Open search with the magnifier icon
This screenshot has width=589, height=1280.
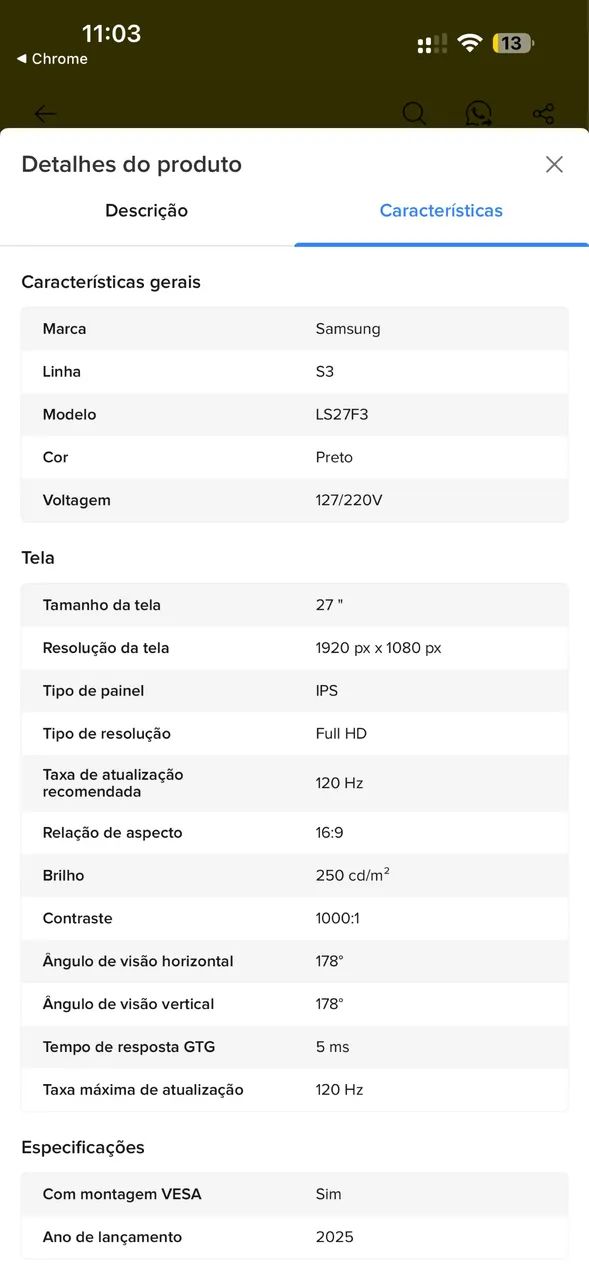(x=414, y=114)
